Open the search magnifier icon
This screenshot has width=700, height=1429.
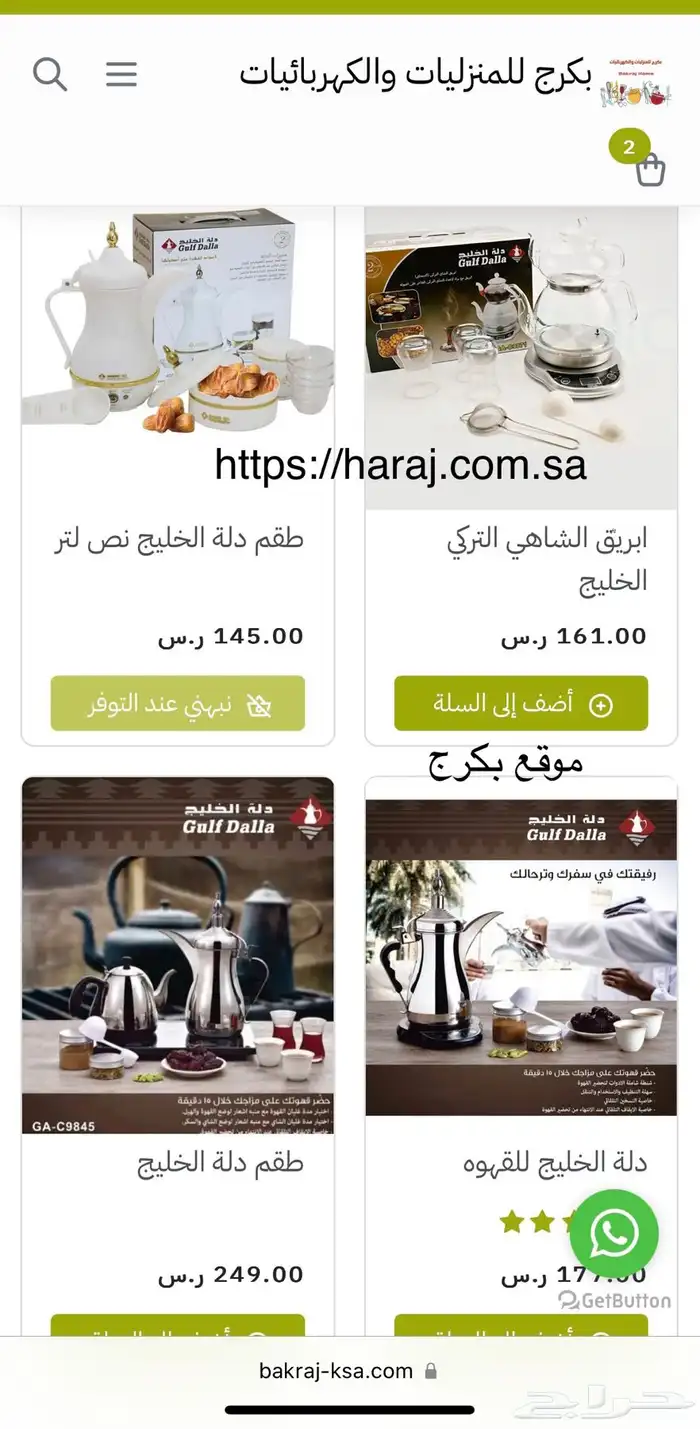(50, 74)
